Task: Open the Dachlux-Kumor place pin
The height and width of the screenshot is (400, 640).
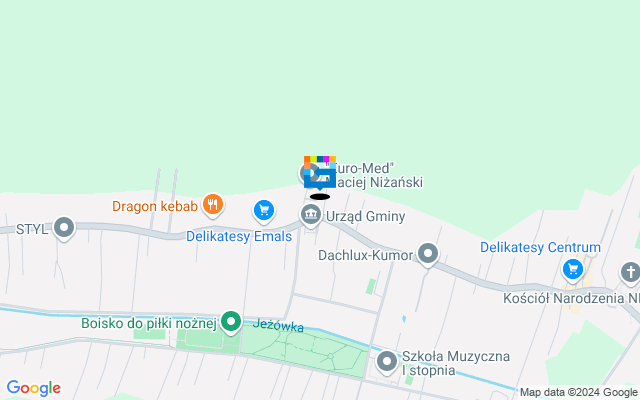Action: pyautogui.click(x=428, y=255)
